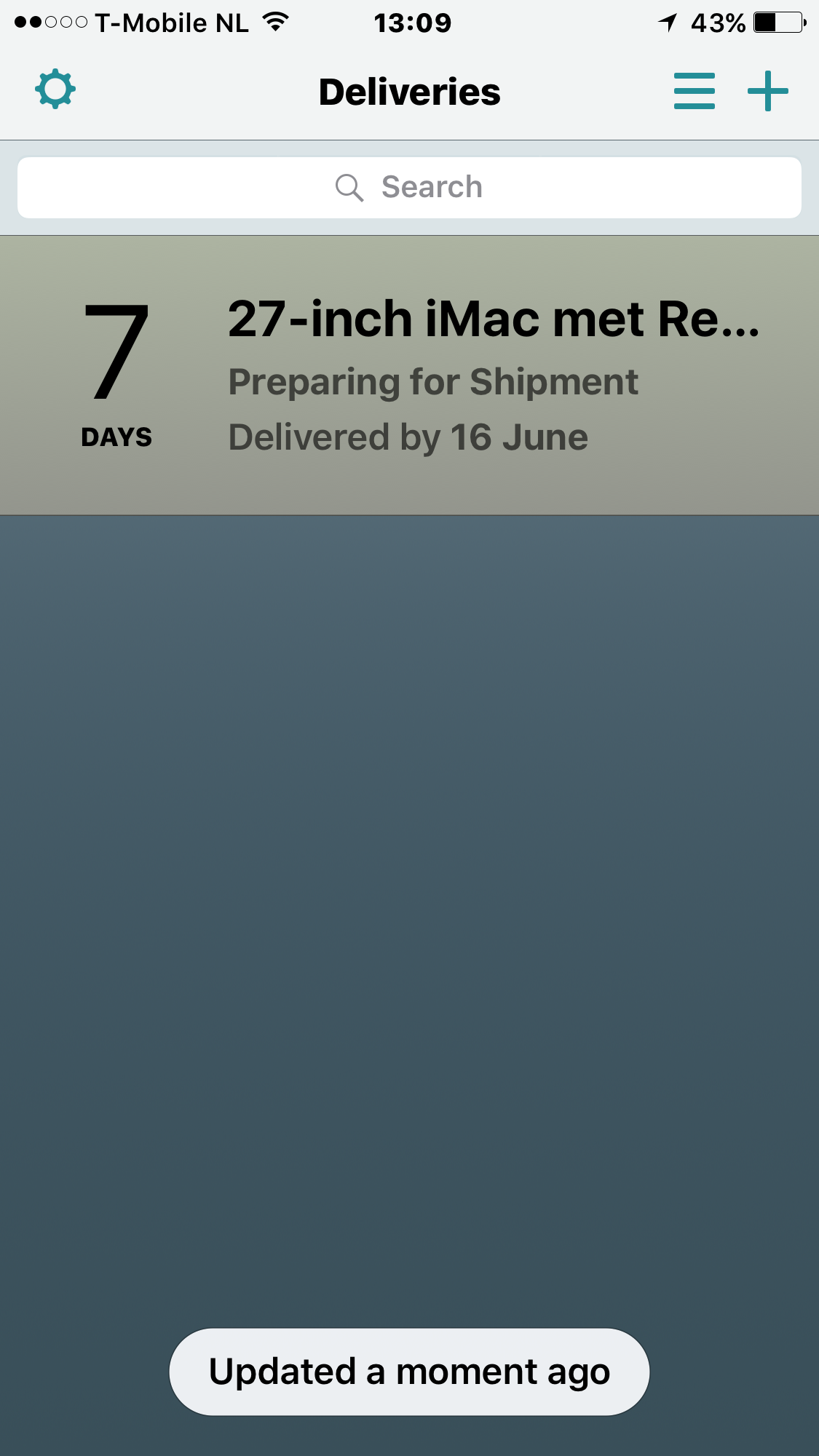Open the settings gear
The height and width of the screenshot is (1456, 819).
(x=55, y=90)
